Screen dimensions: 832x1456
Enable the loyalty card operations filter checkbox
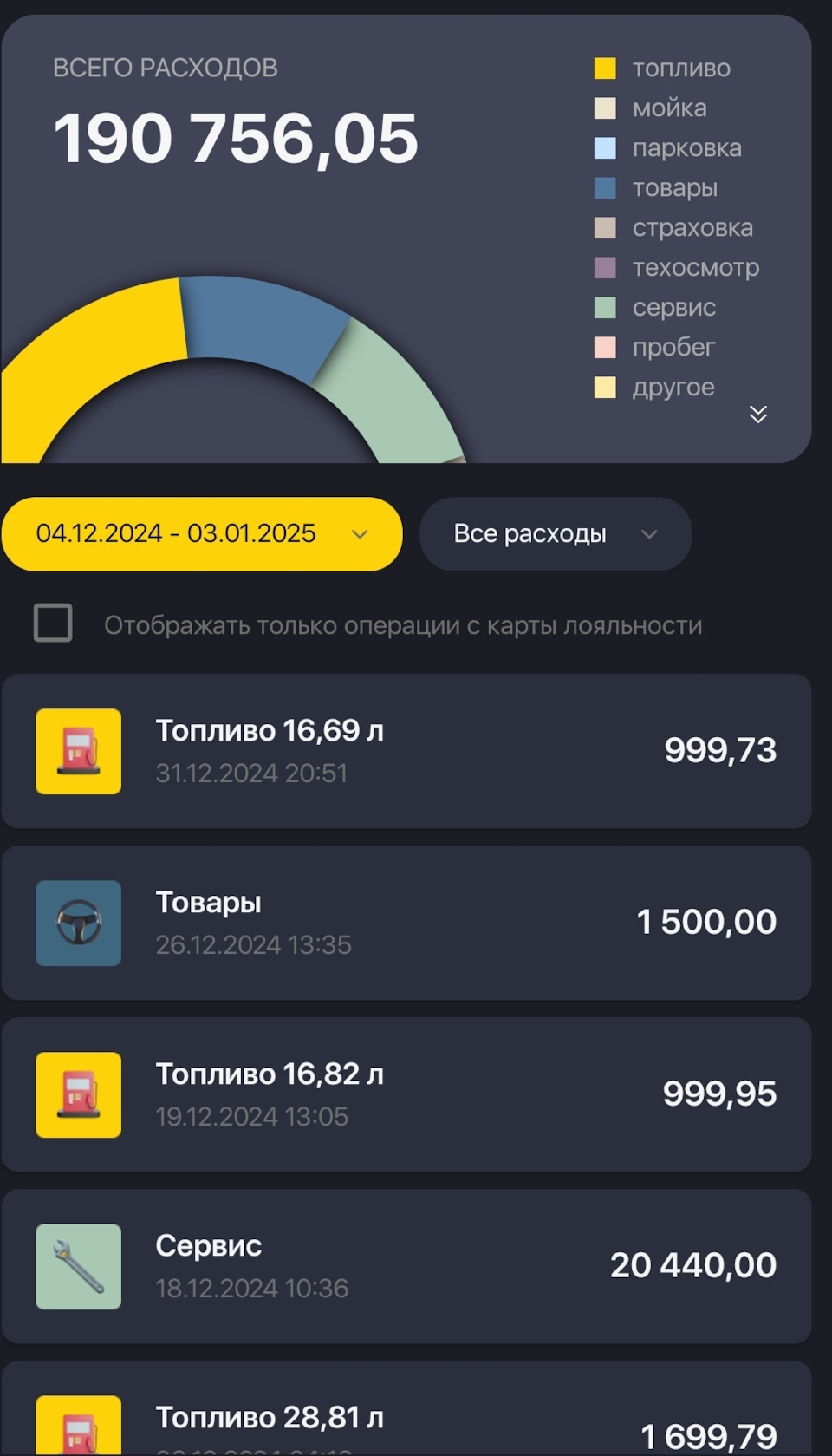point(52,624)
